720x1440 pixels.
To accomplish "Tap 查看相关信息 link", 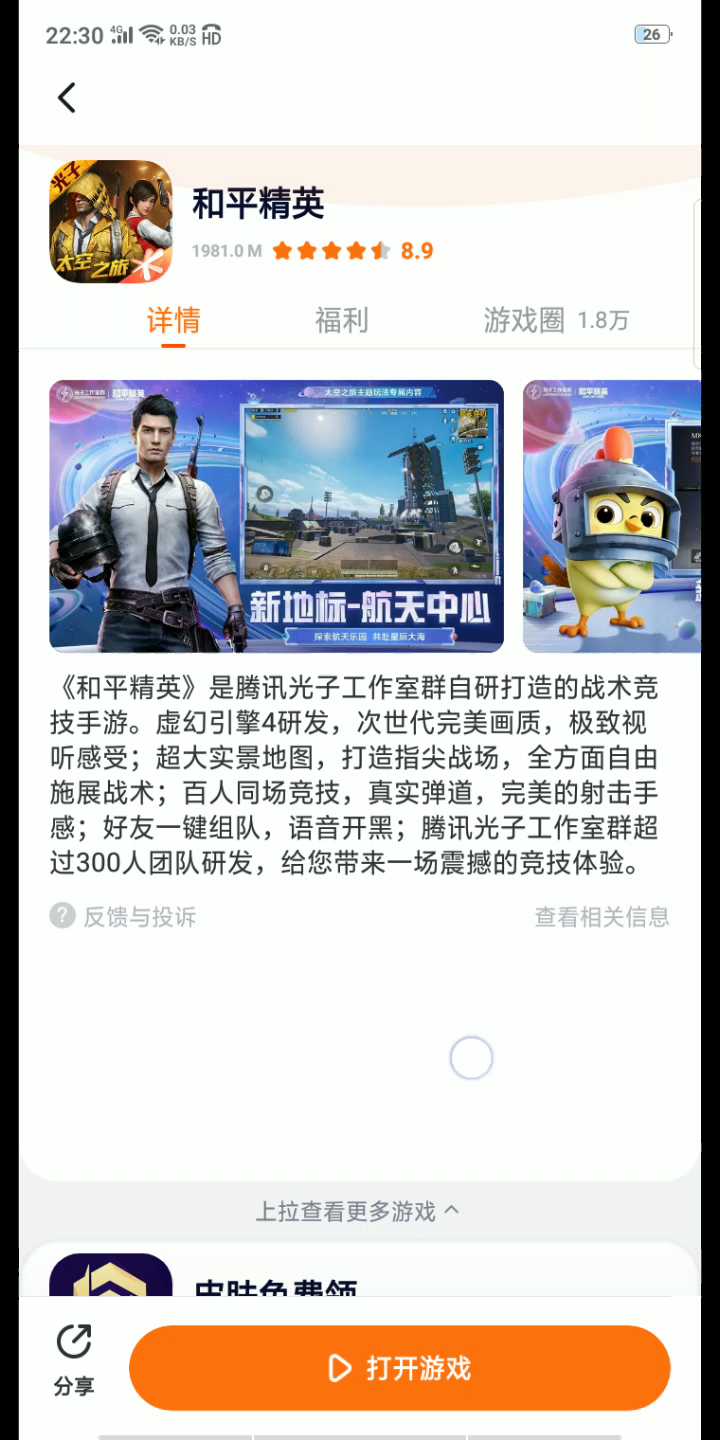I will tap(601, 917).
